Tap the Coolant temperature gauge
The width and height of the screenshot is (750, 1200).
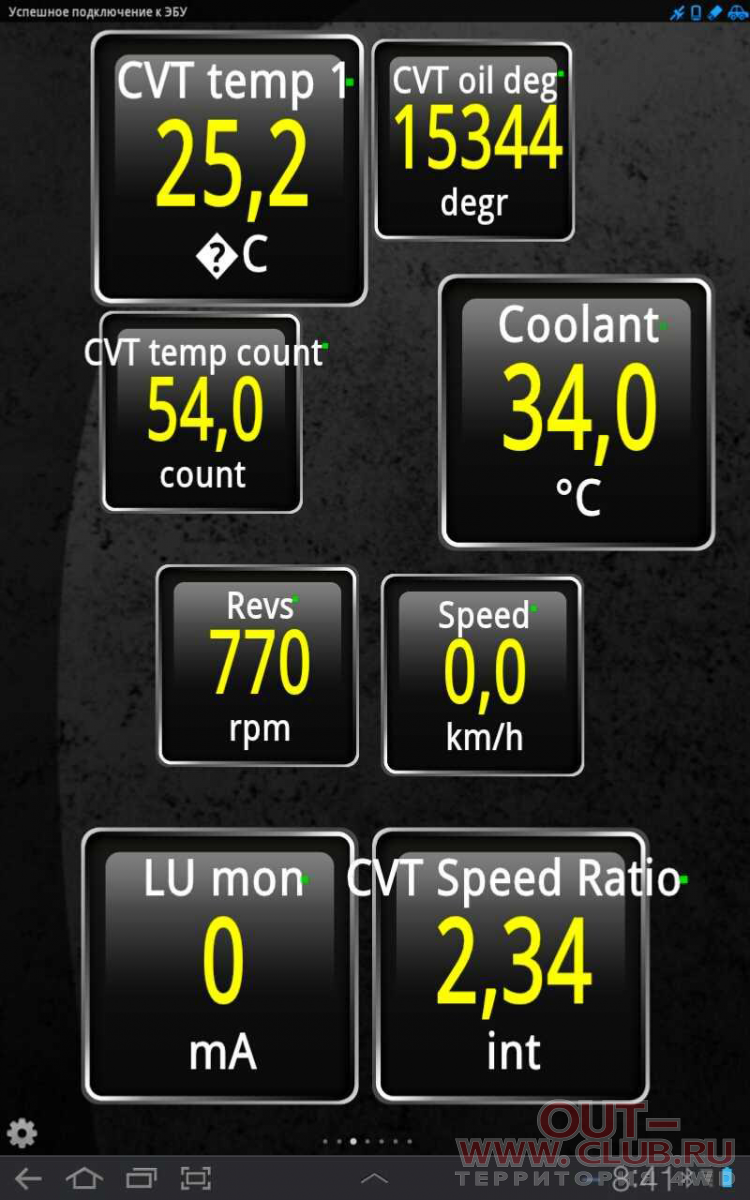click(x=576, y=412)
